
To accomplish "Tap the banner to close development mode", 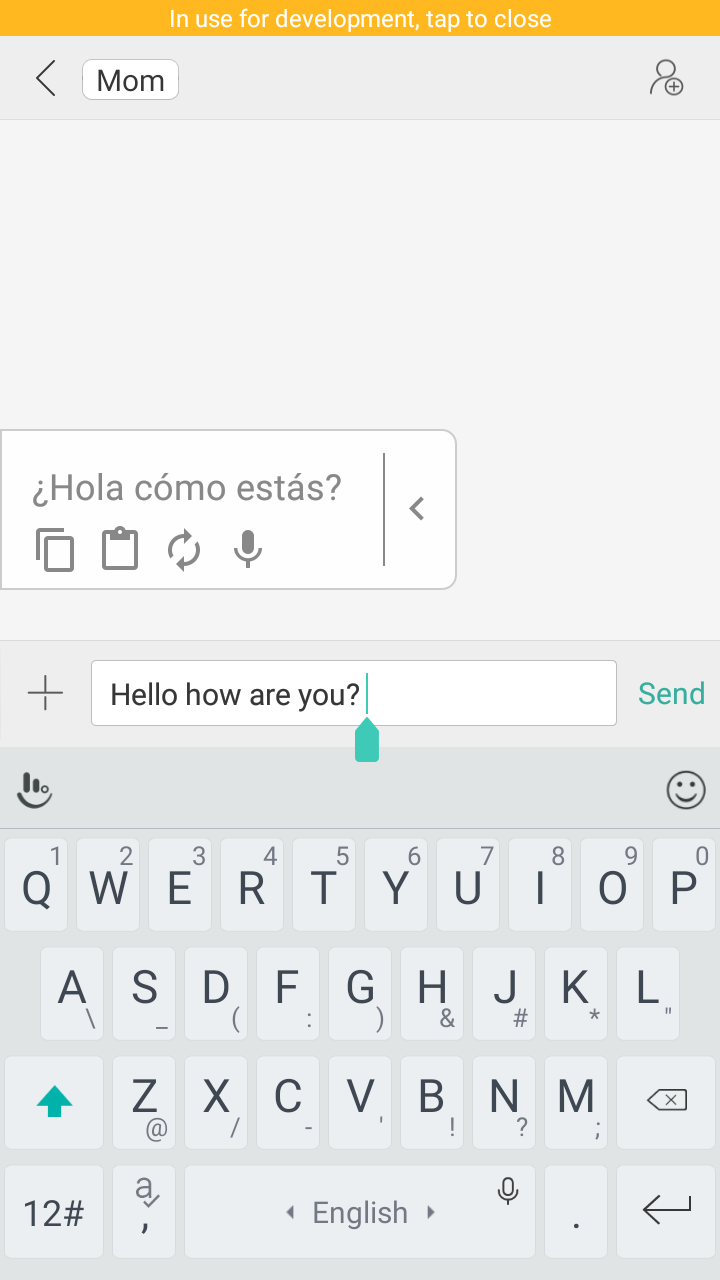I will point(360,18).
